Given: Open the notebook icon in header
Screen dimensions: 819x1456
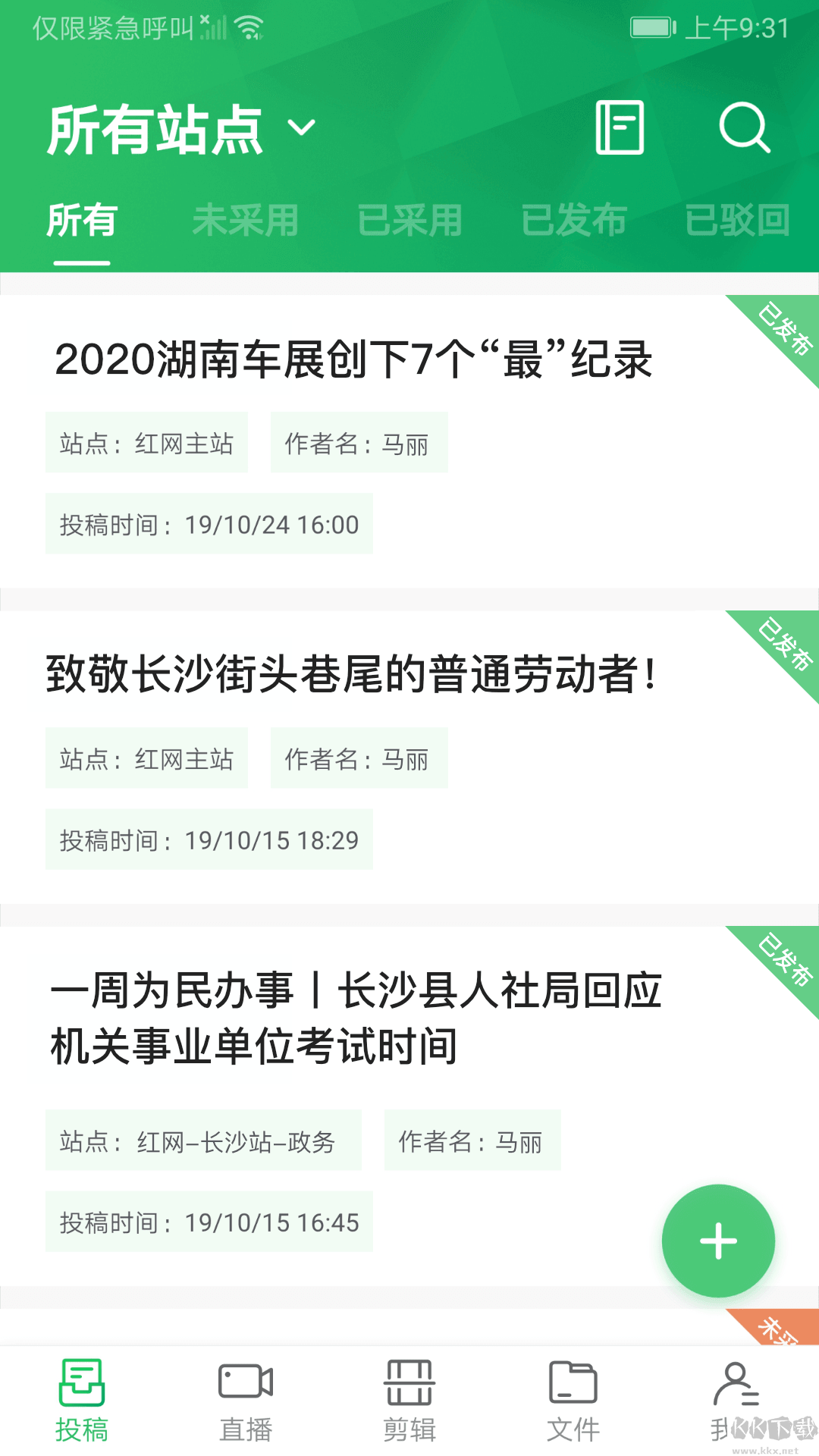Looking at the screenshot, I should click(x=620, y=127).
